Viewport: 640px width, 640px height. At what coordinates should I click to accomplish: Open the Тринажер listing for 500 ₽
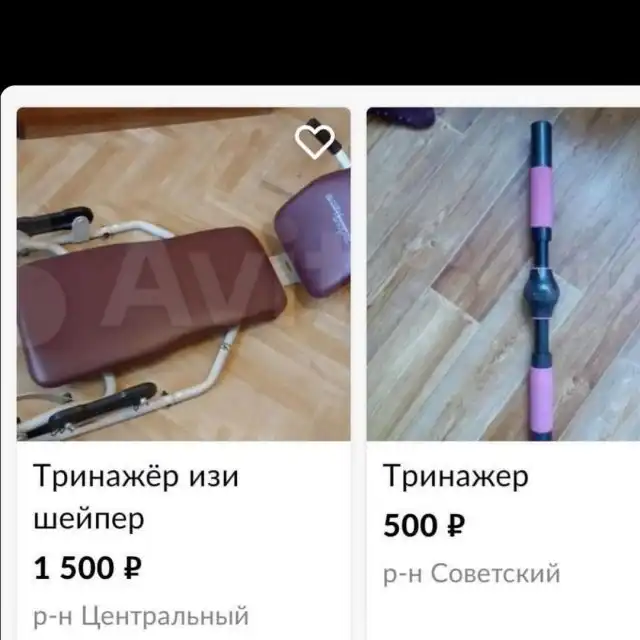(455, 477)
